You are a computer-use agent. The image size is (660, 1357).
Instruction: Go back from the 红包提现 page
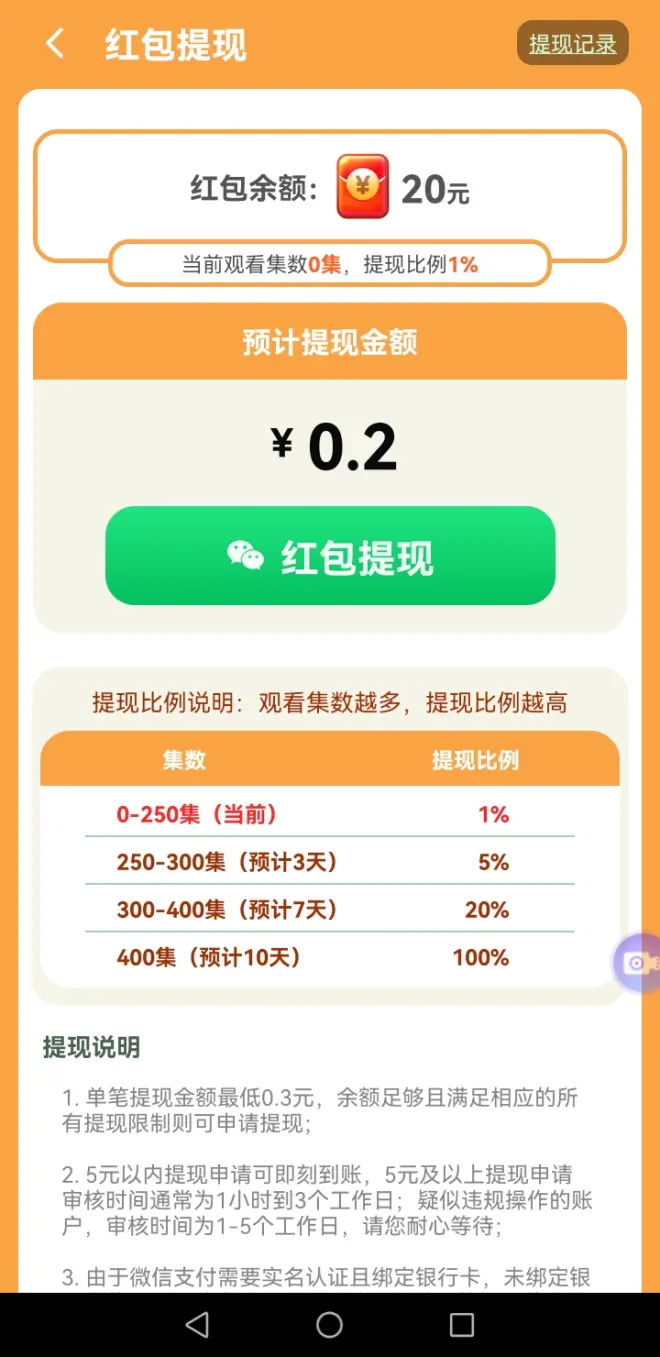[x=55, y=44]
